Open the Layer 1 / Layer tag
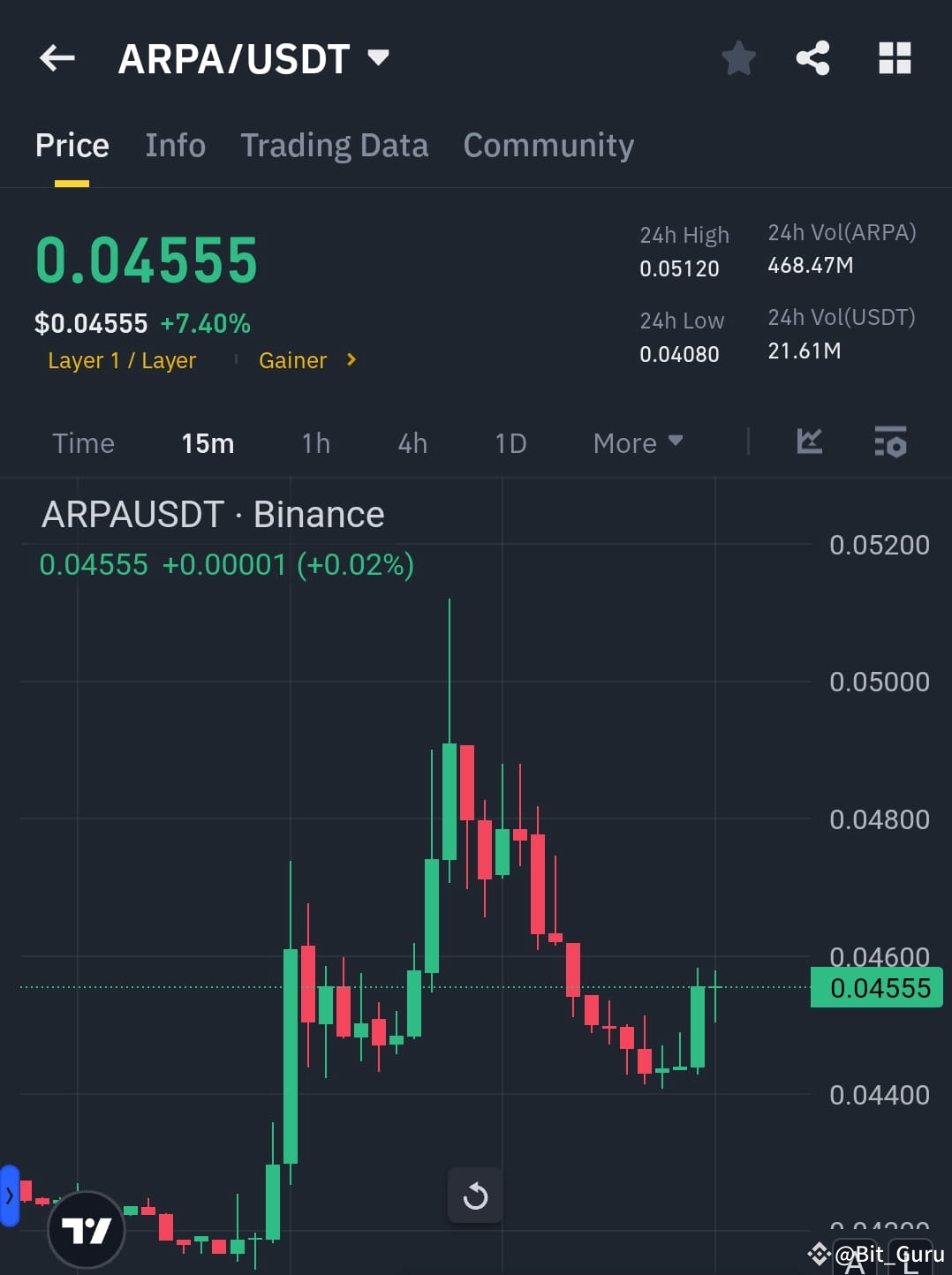This screenshot has height=1275, width=952. pyautogui.click(x=122, y=360)
